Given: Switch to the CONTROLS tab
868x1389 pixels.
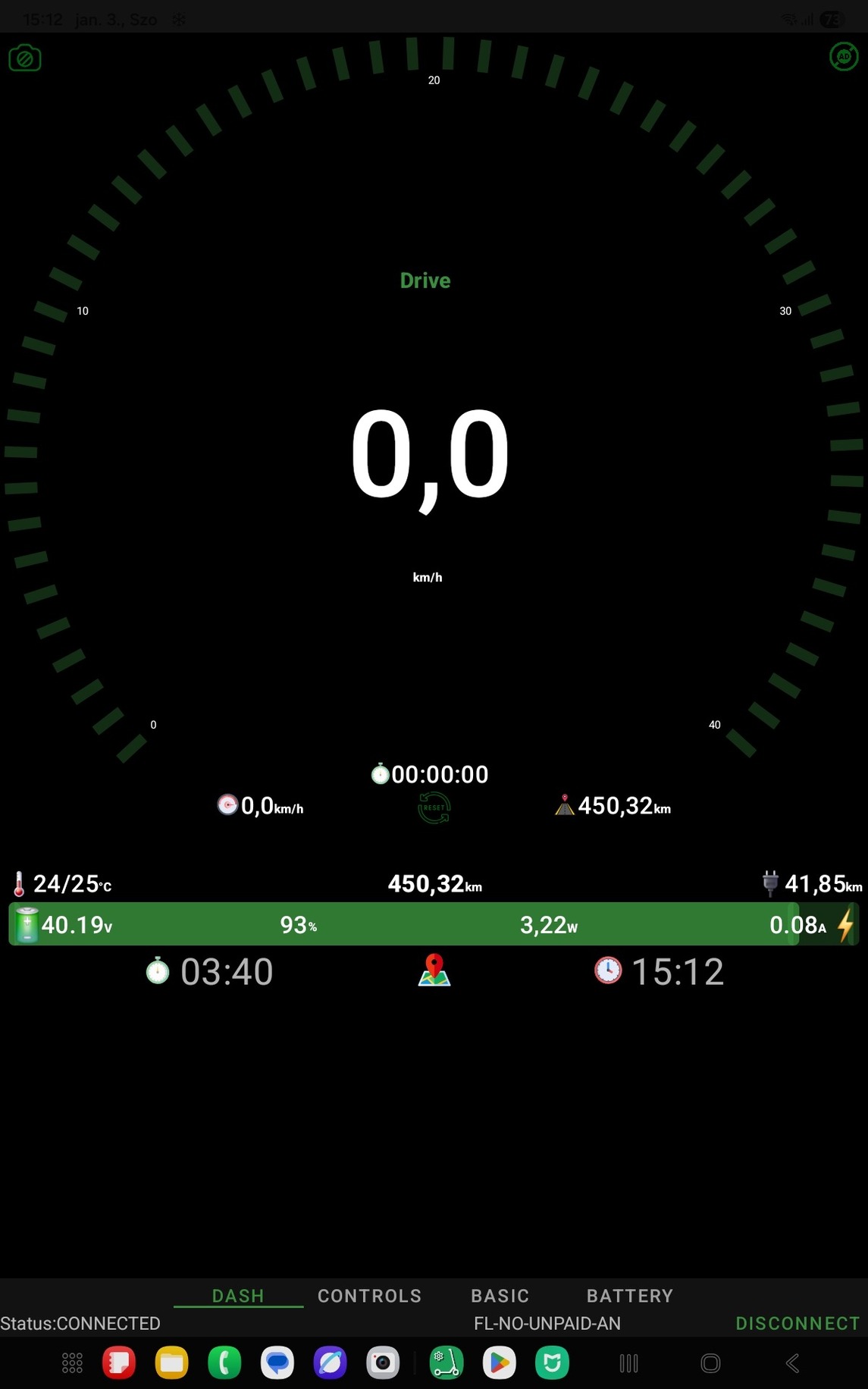Looking at the screenshot, I should pyautogui.click(x=369, y=1296).
